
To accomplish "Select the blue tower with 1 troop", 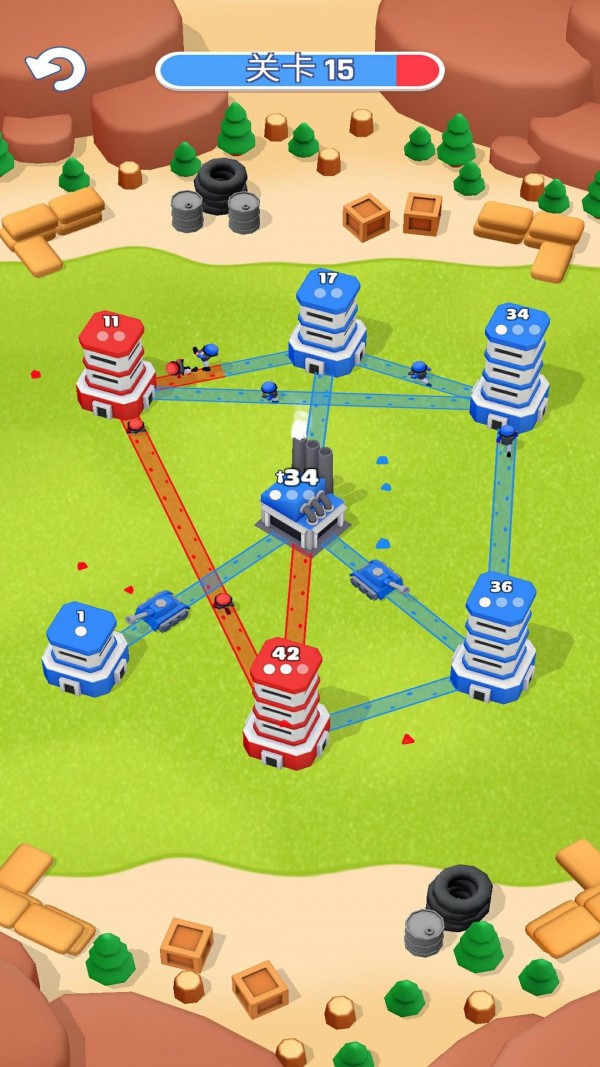I will (x=84, y=650).
